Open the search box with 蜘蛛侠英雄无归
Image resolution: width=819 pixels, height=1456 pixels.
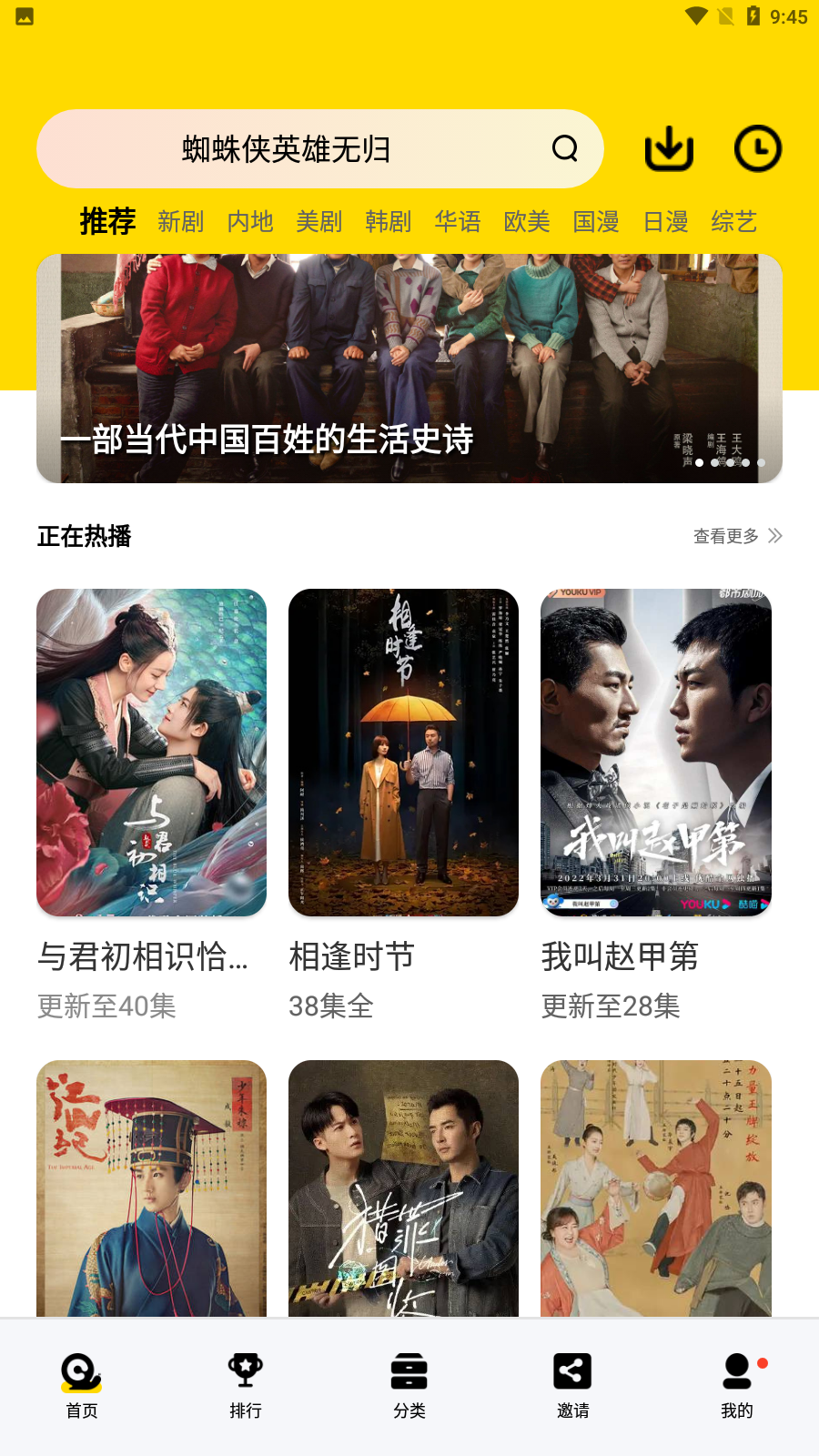click(x=319, y=148)
